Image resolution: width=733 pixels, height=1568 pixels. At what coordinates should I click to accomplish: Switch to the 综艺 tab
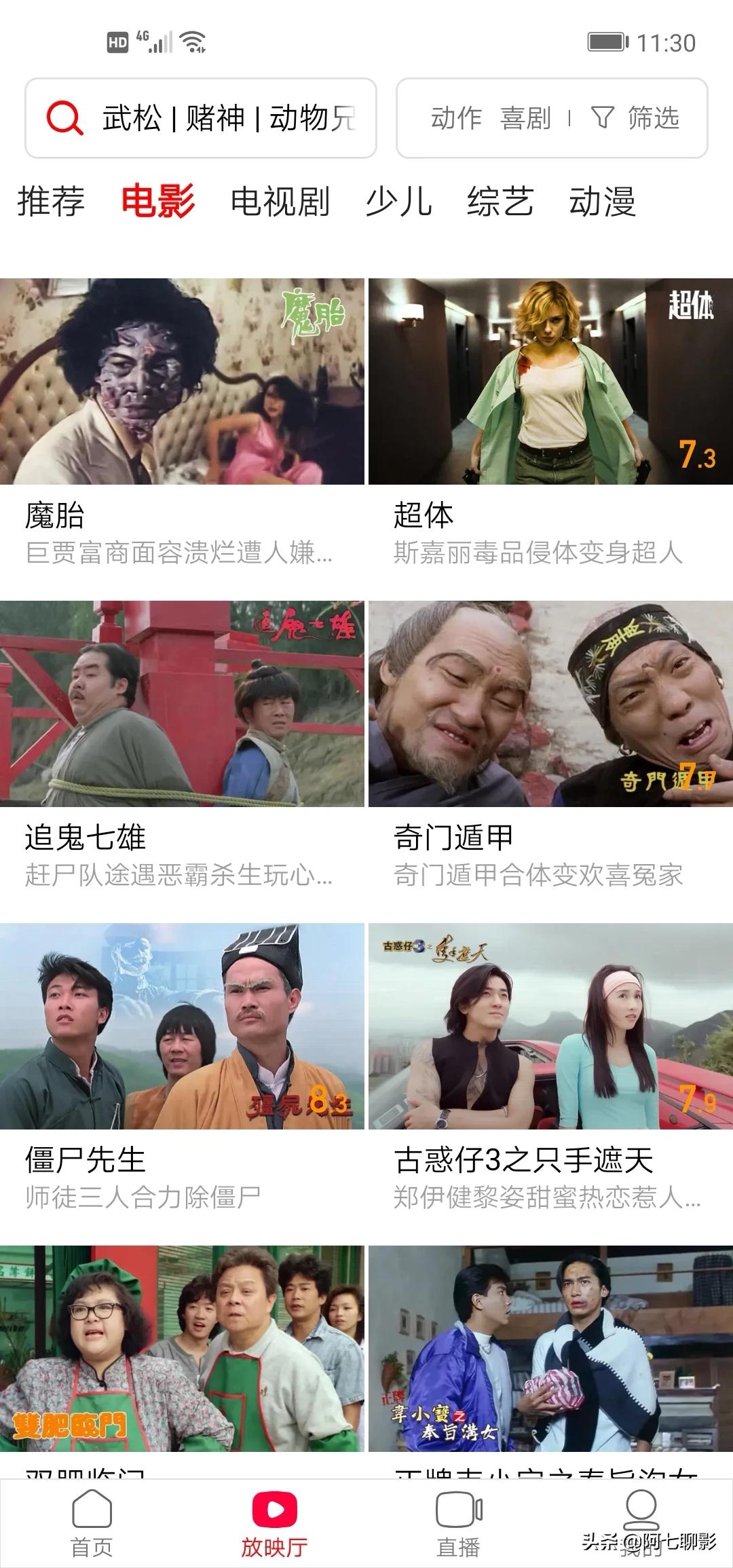(x=500, y=202)
